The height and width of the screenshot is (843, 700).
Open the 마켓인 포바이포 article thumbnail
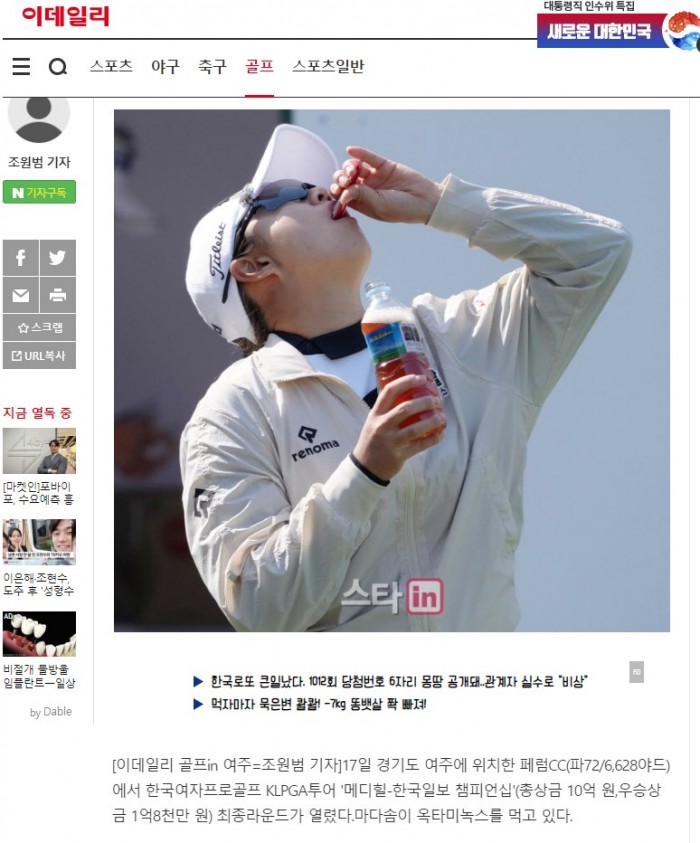[x=39, y=451]
